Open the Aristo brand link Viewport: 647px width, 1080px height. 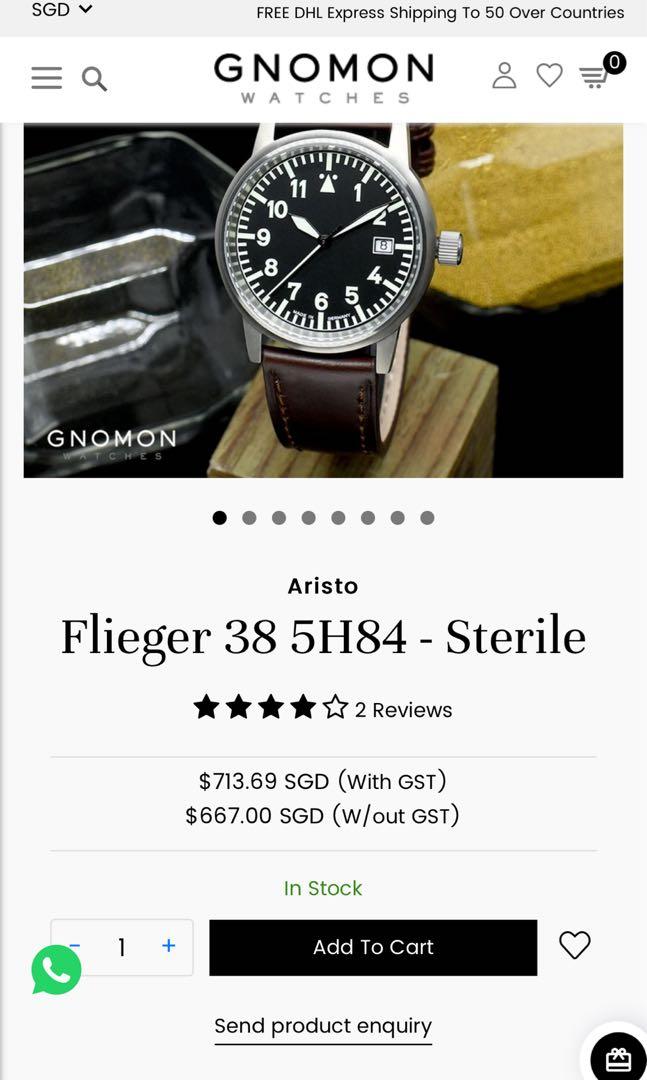point(323,586)
